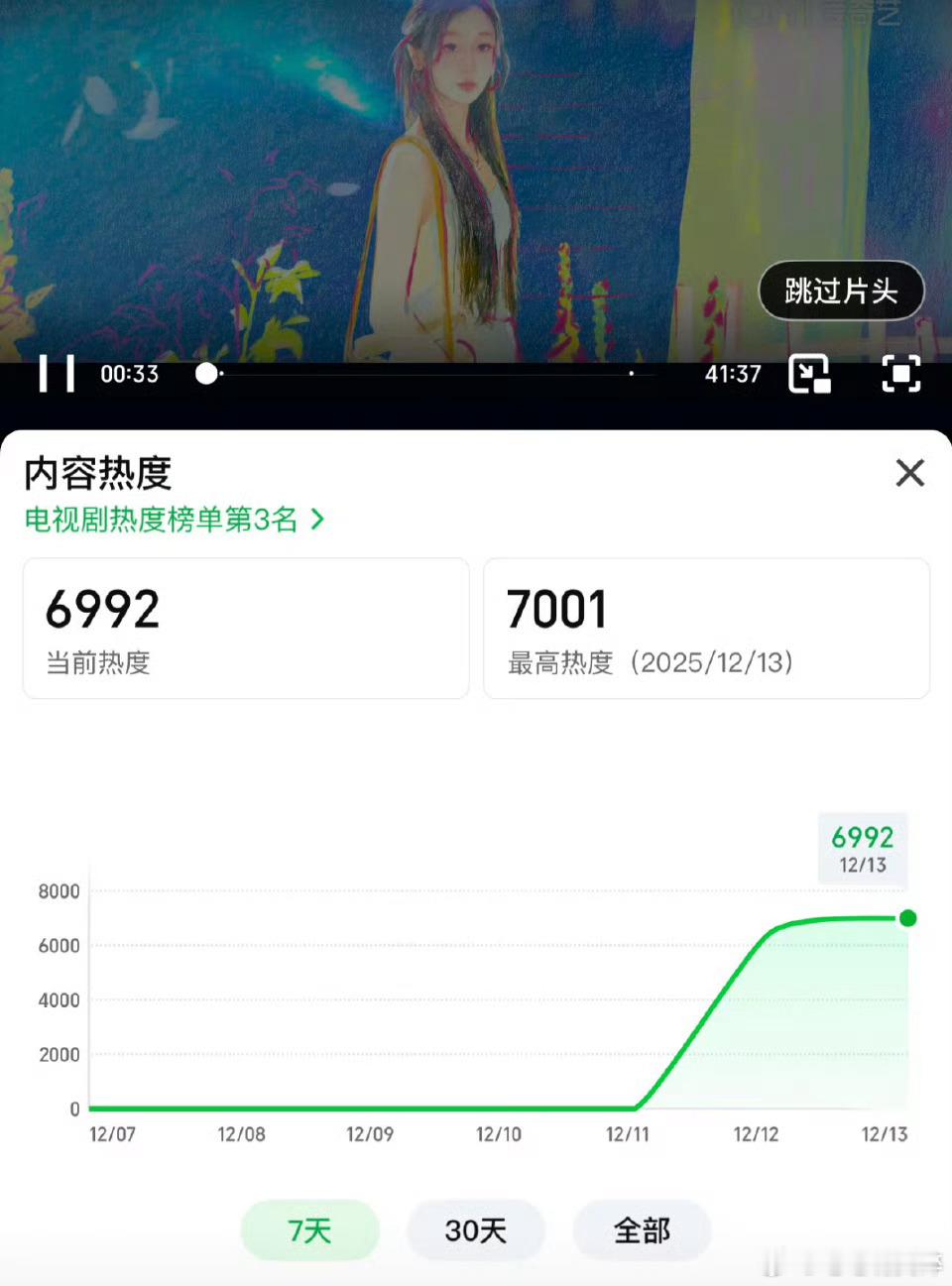Viewport: 952px width, 1286px height.
Task: Click the 00:33 elapsed time label
Action: point(129,375)
